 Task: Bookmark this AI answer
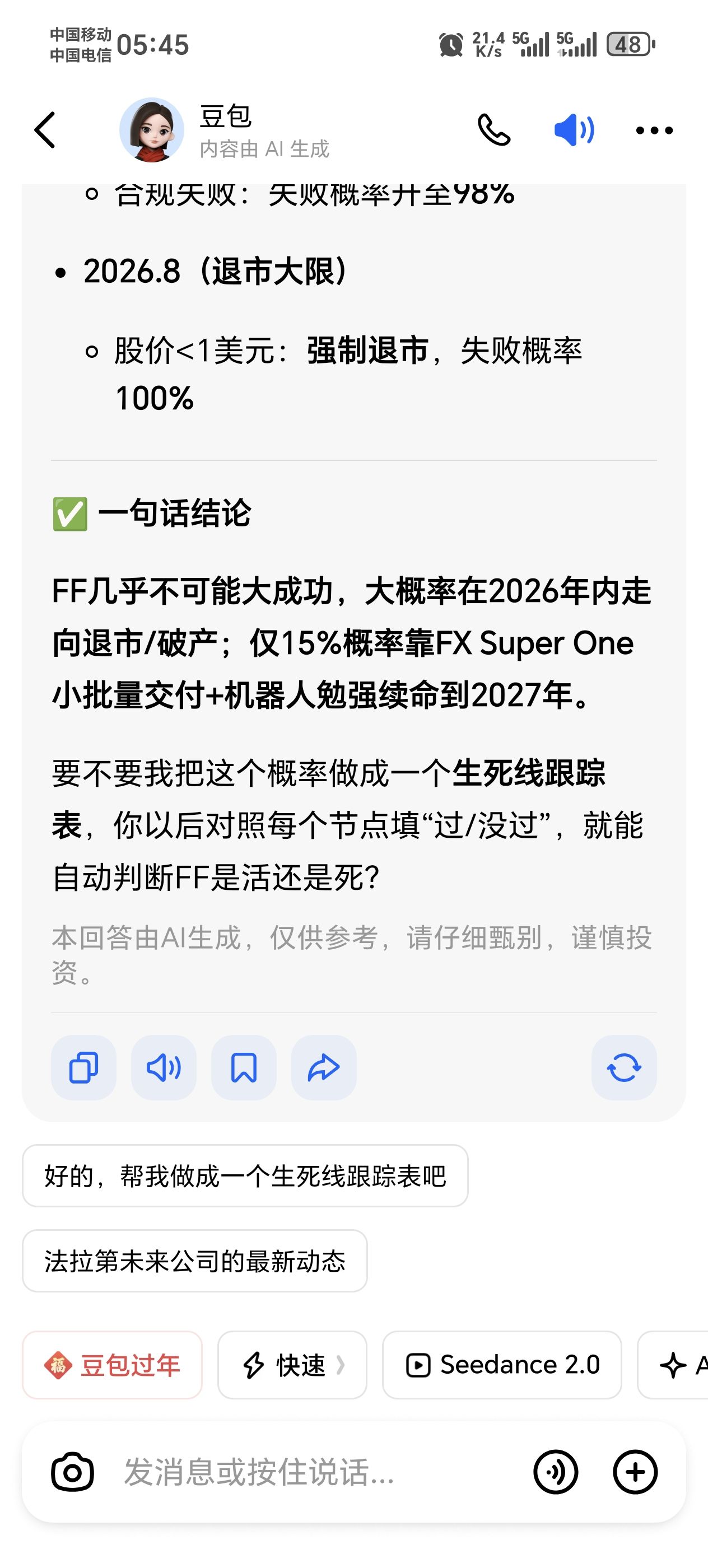point(244,1068)
